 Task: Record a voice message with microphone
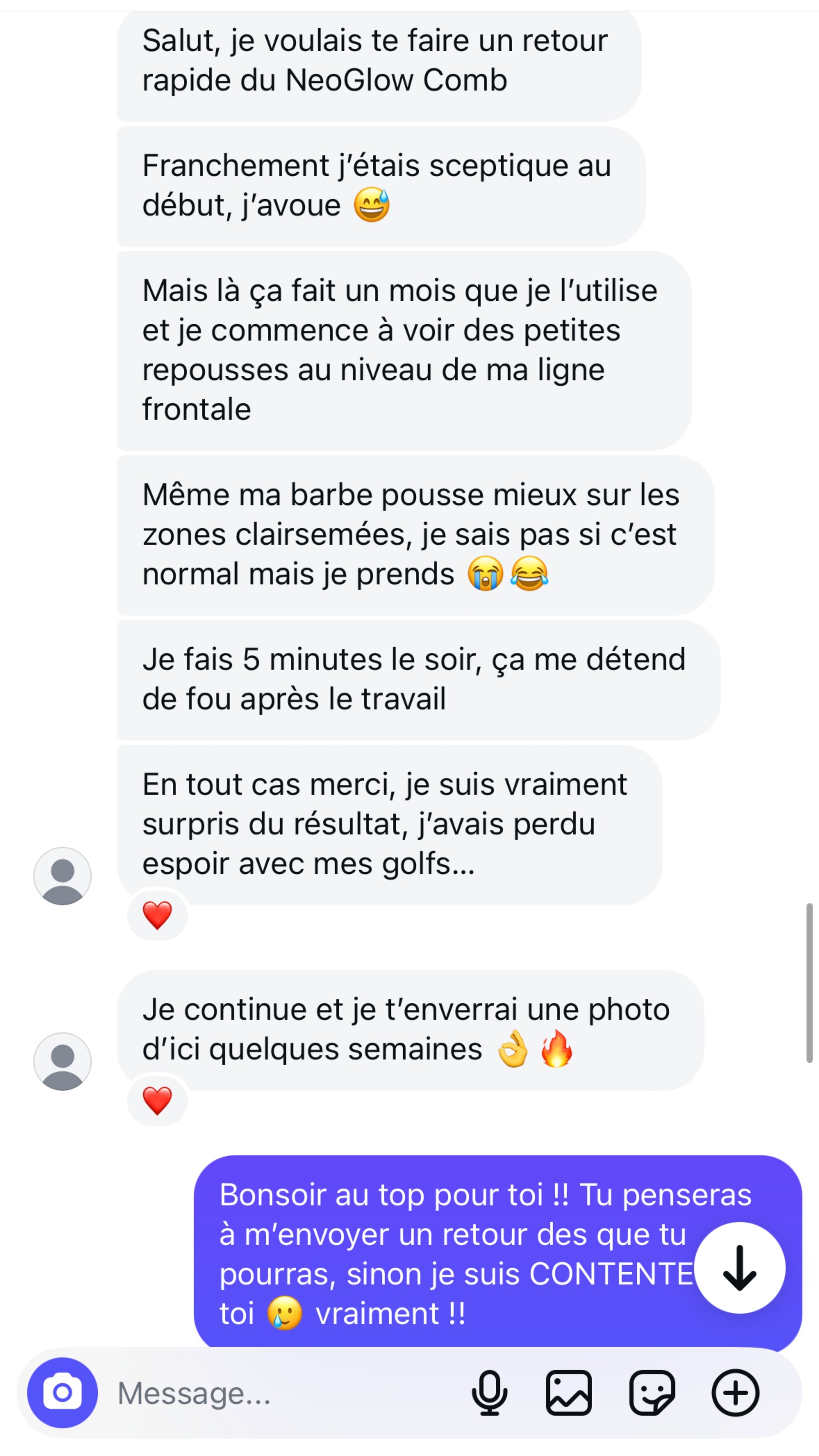489,1393
